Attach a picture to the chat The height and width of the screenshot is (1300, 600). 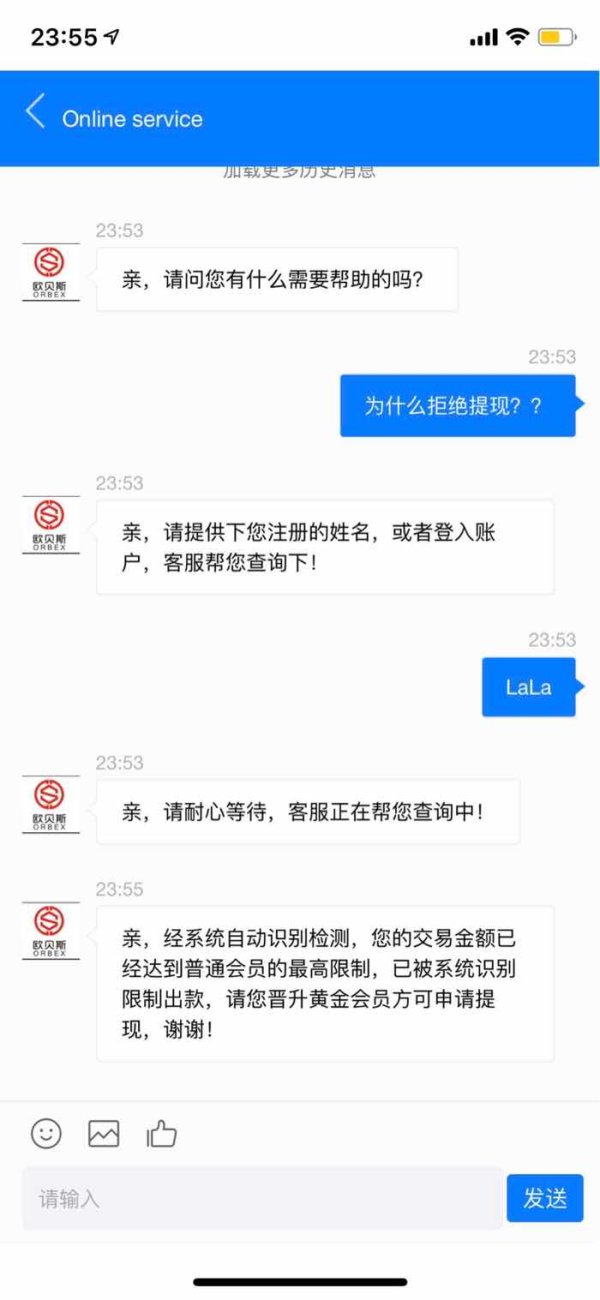point(104,1133)
